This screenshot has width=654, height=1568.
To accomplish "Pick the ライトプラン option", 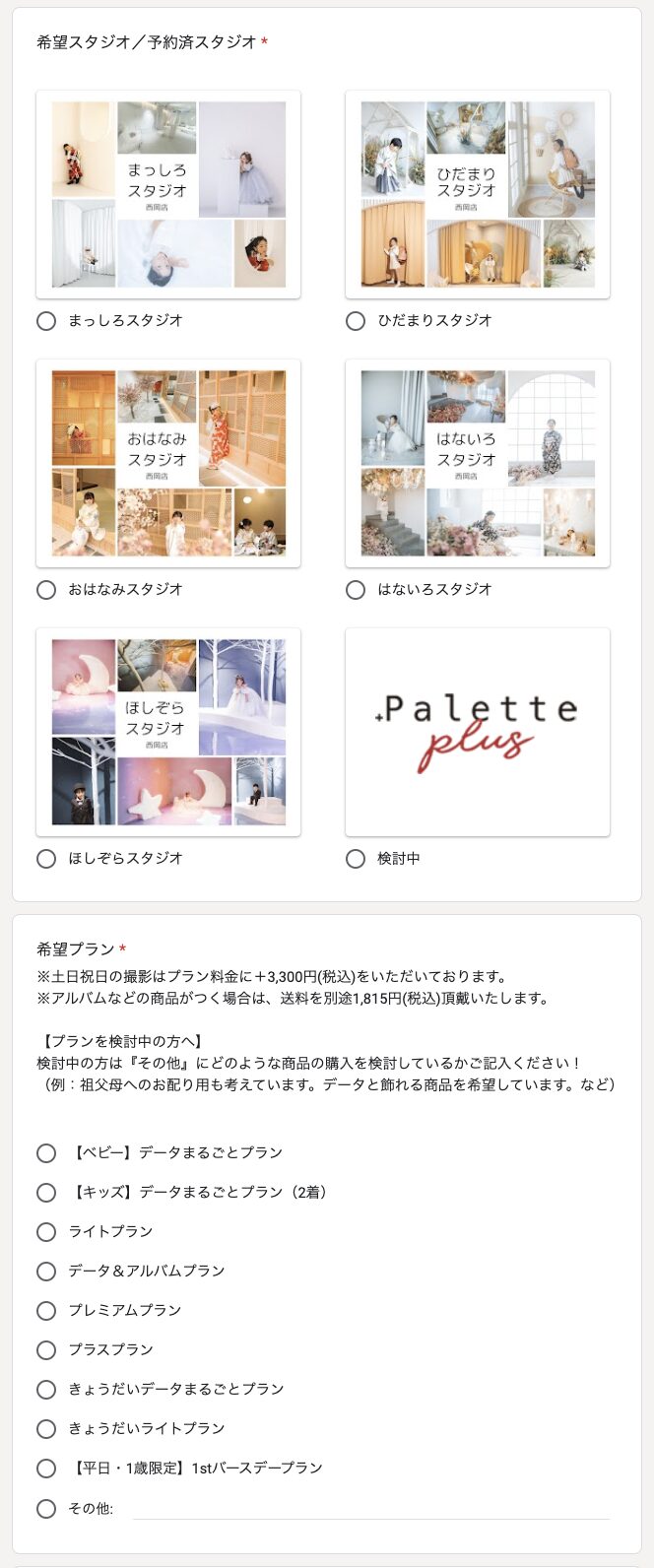I will [x=46, y=1232].
